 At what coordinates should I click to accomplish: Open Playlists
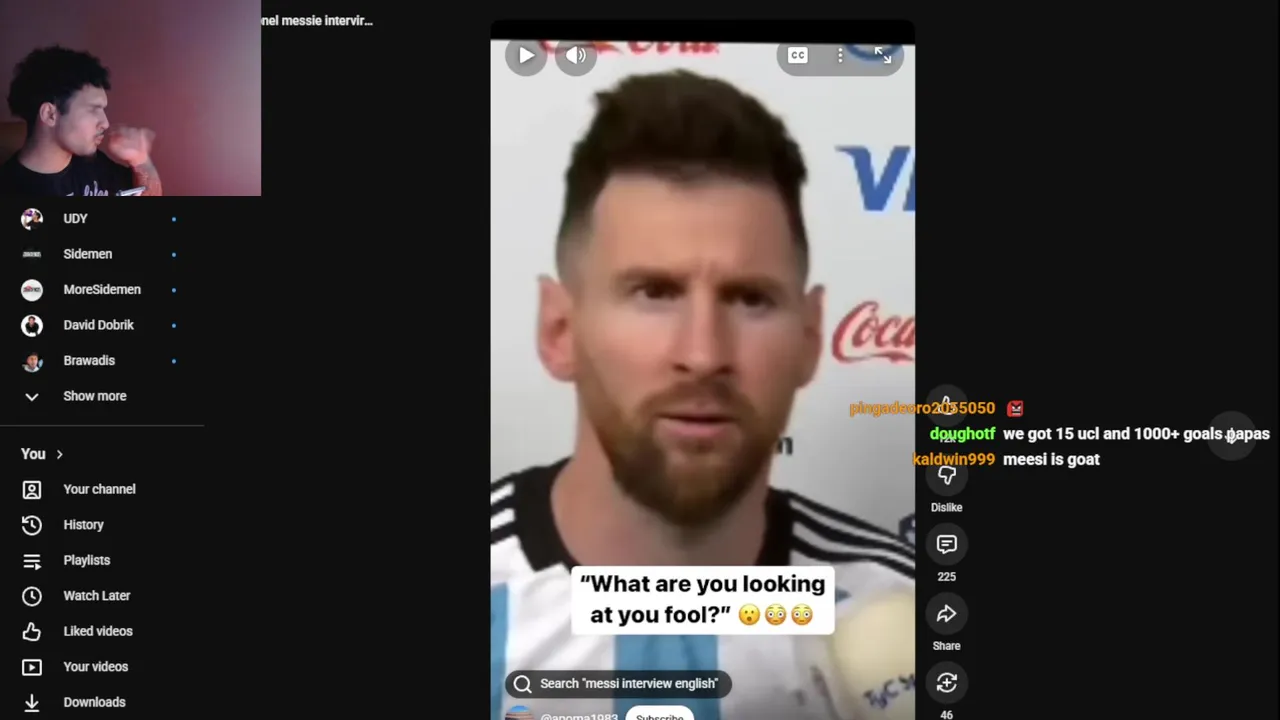[86, 560]
